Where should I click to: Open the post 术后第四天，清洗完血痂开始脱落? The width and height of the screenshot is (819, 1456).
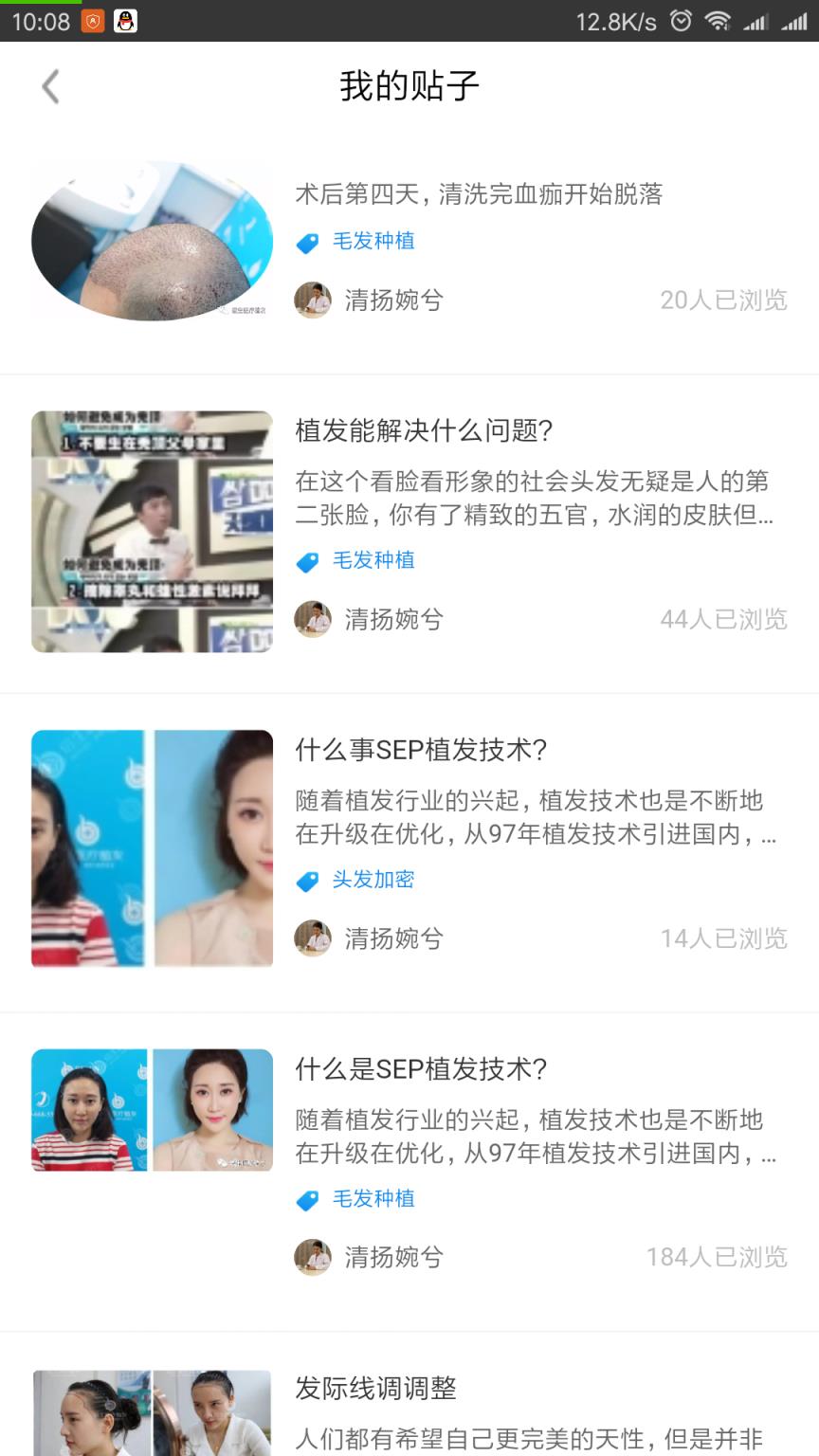coord(482,195)
